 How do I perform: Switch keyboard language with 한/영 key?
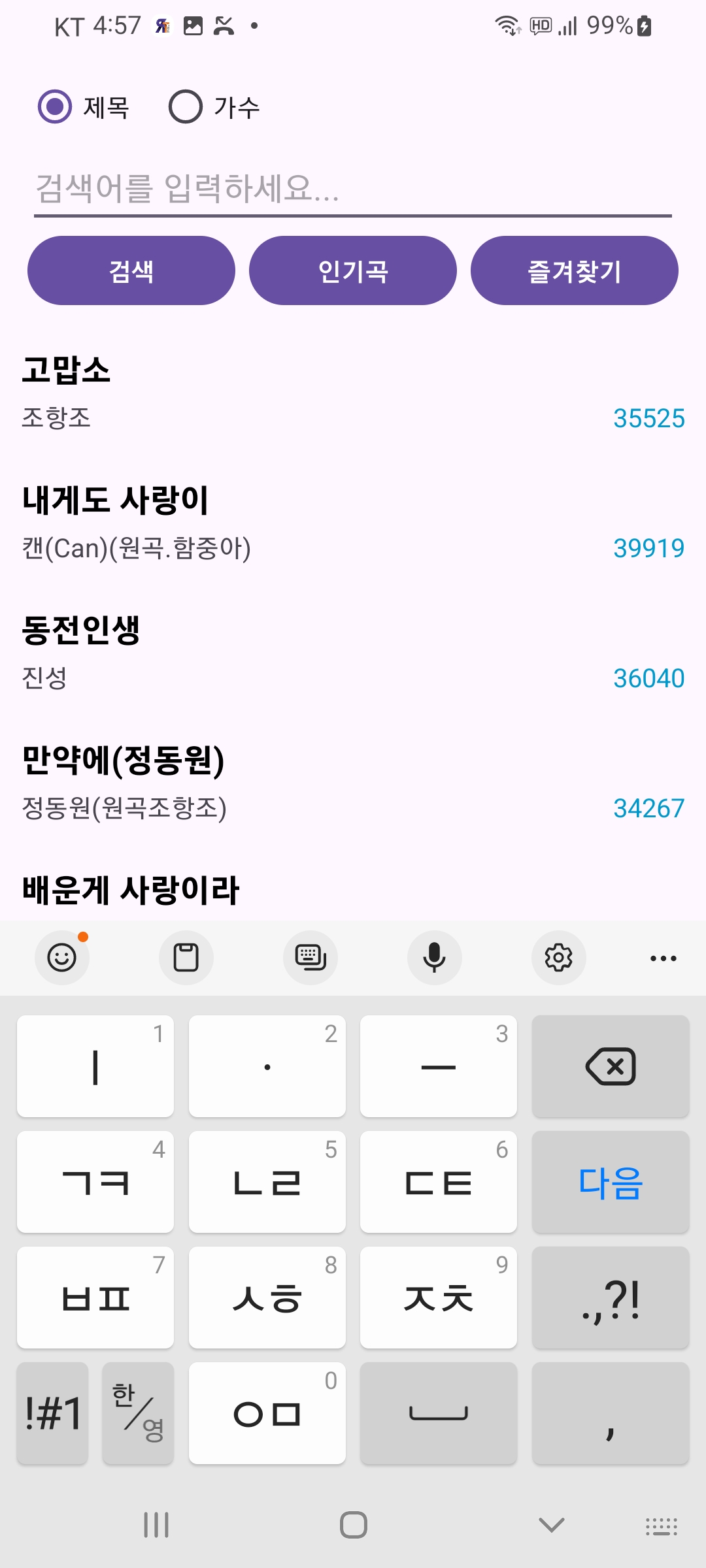[x=138, y=1413]
